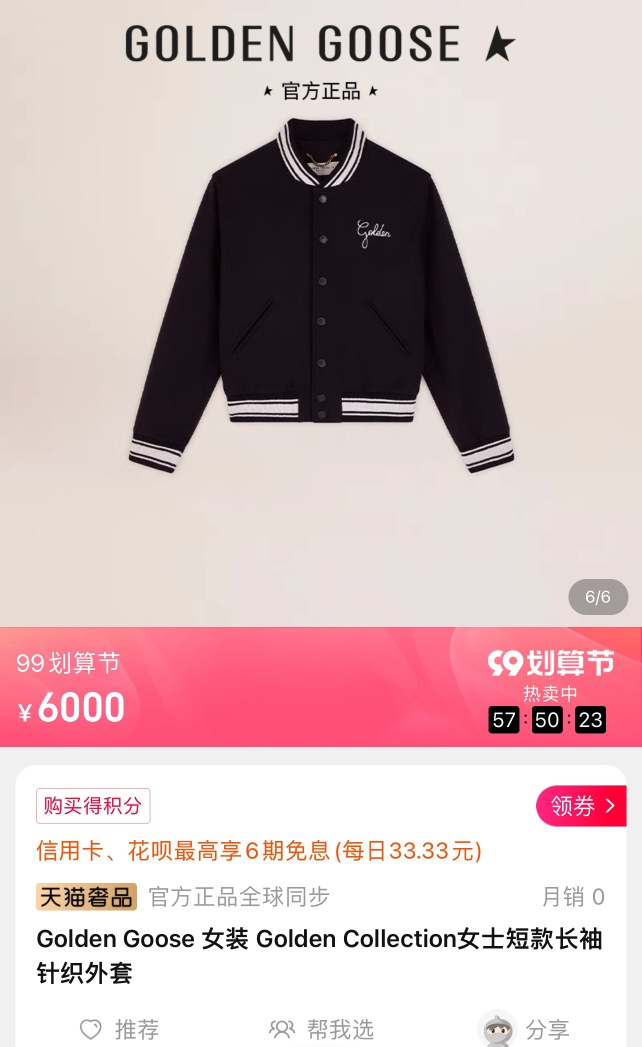Tap the 购买得积分 points tag
The height and width of the screenshot is (1047, 642).
tap(93, 806)
